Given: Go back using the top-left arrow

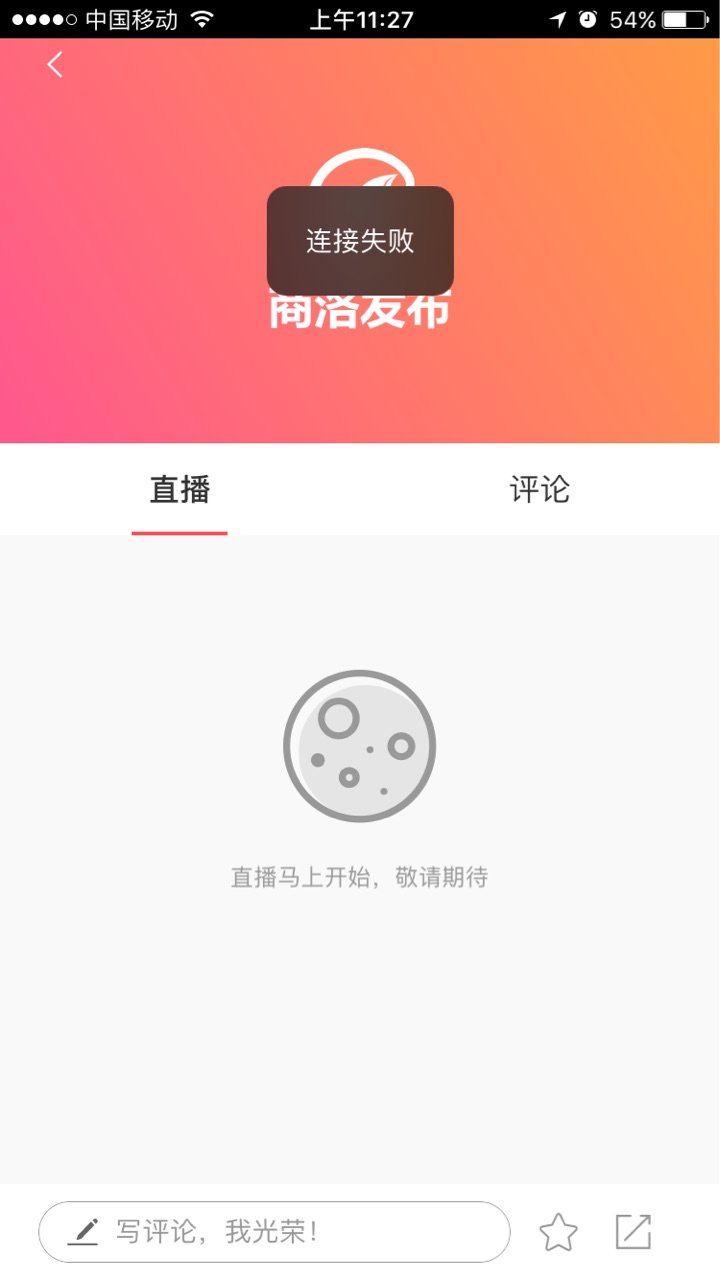Looking at the screenshot, I should pos(55,65).
